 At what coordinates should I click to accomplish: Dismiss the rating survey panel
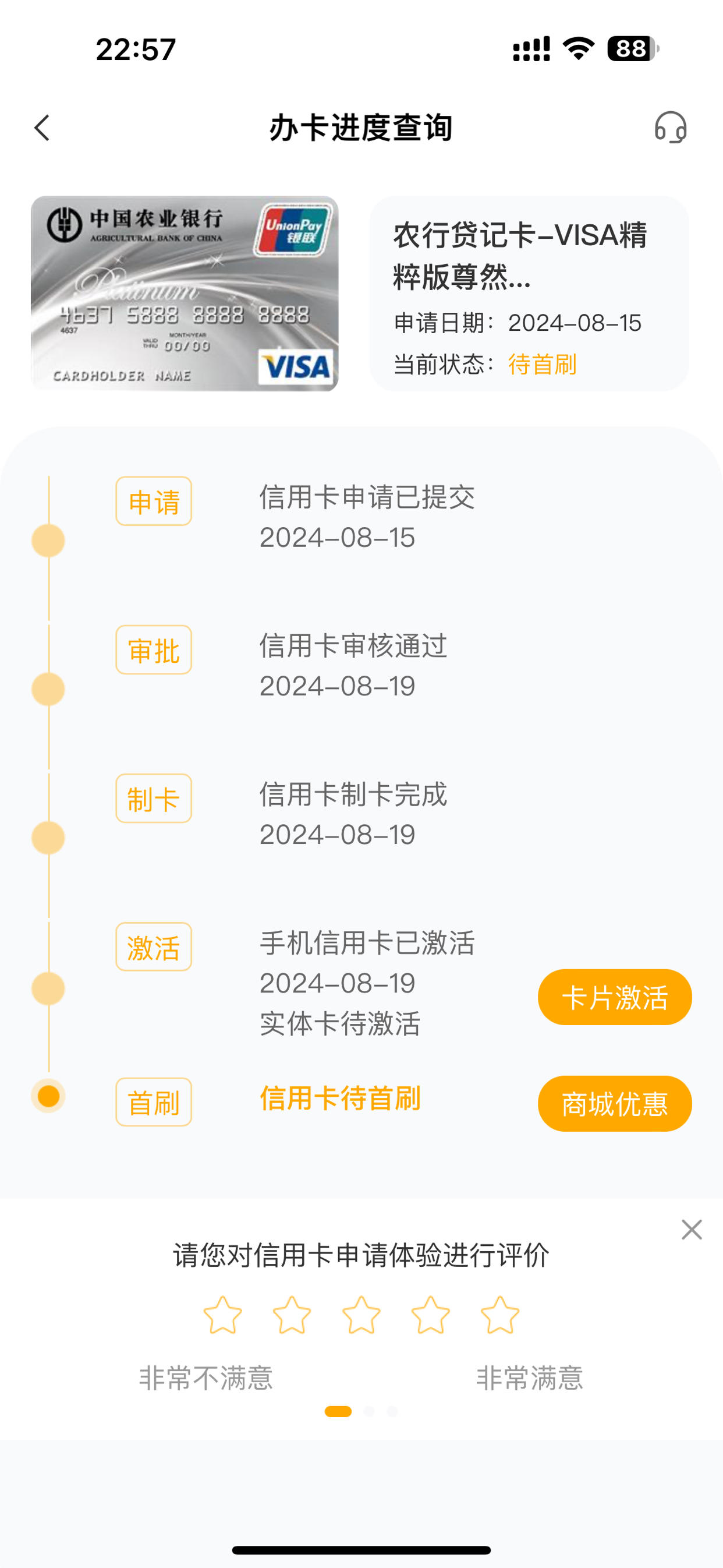coord(692,1230)
